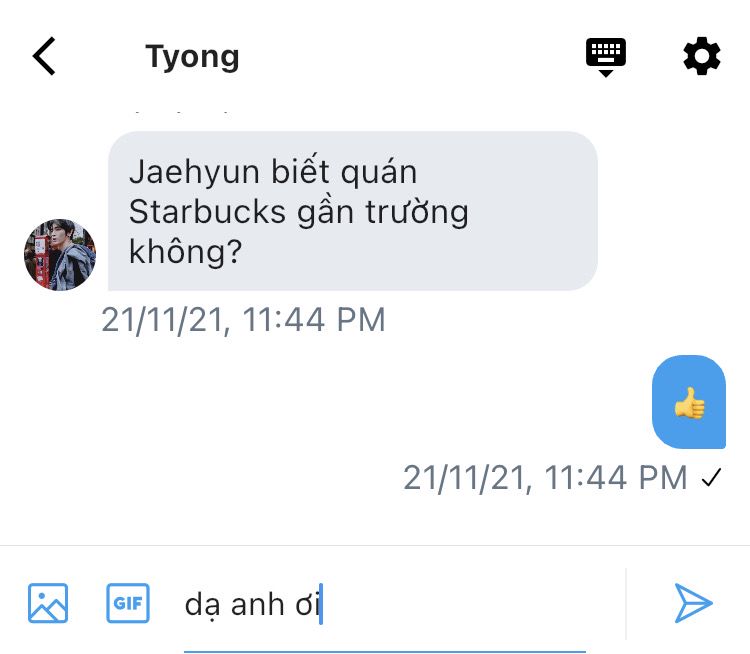This screenshot has width=750, height=654.
Task: Focus the message field with "dạ anh ơi"
Action: 385,605
